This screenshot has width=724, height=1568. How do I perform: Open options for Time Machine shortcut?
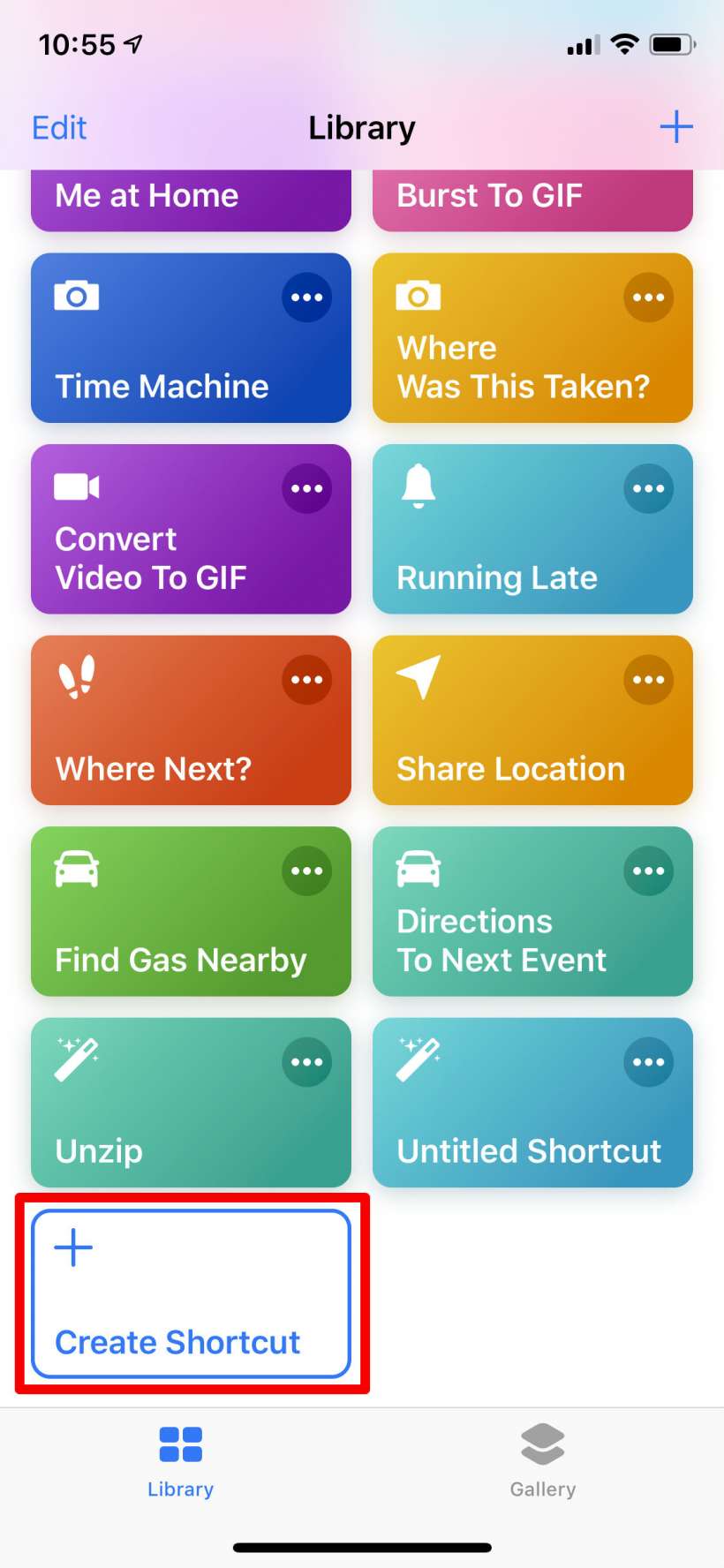click(x=307, y=298)
